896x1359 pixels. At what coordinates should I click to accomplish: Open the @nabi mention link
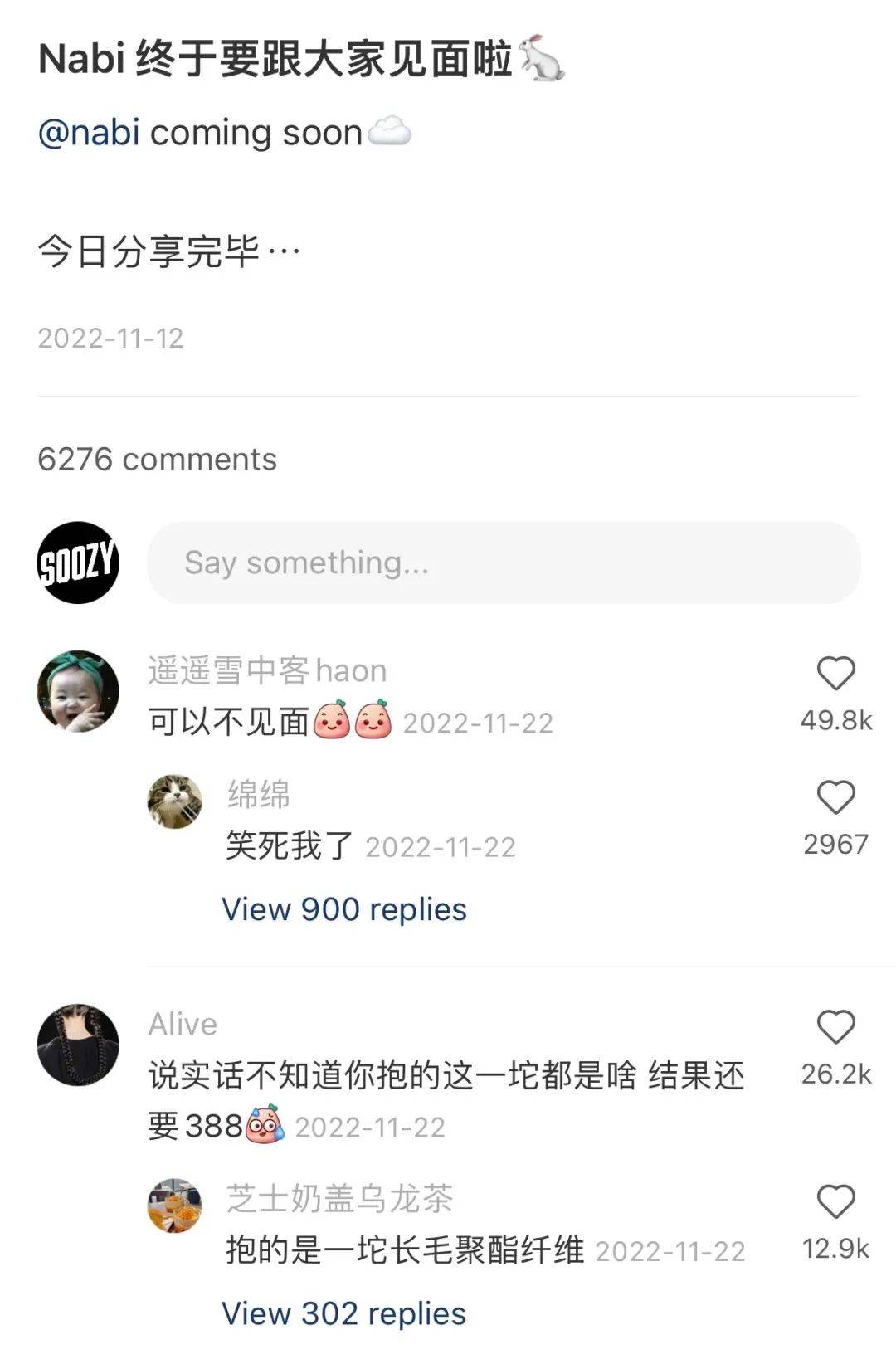click(89, 133)
